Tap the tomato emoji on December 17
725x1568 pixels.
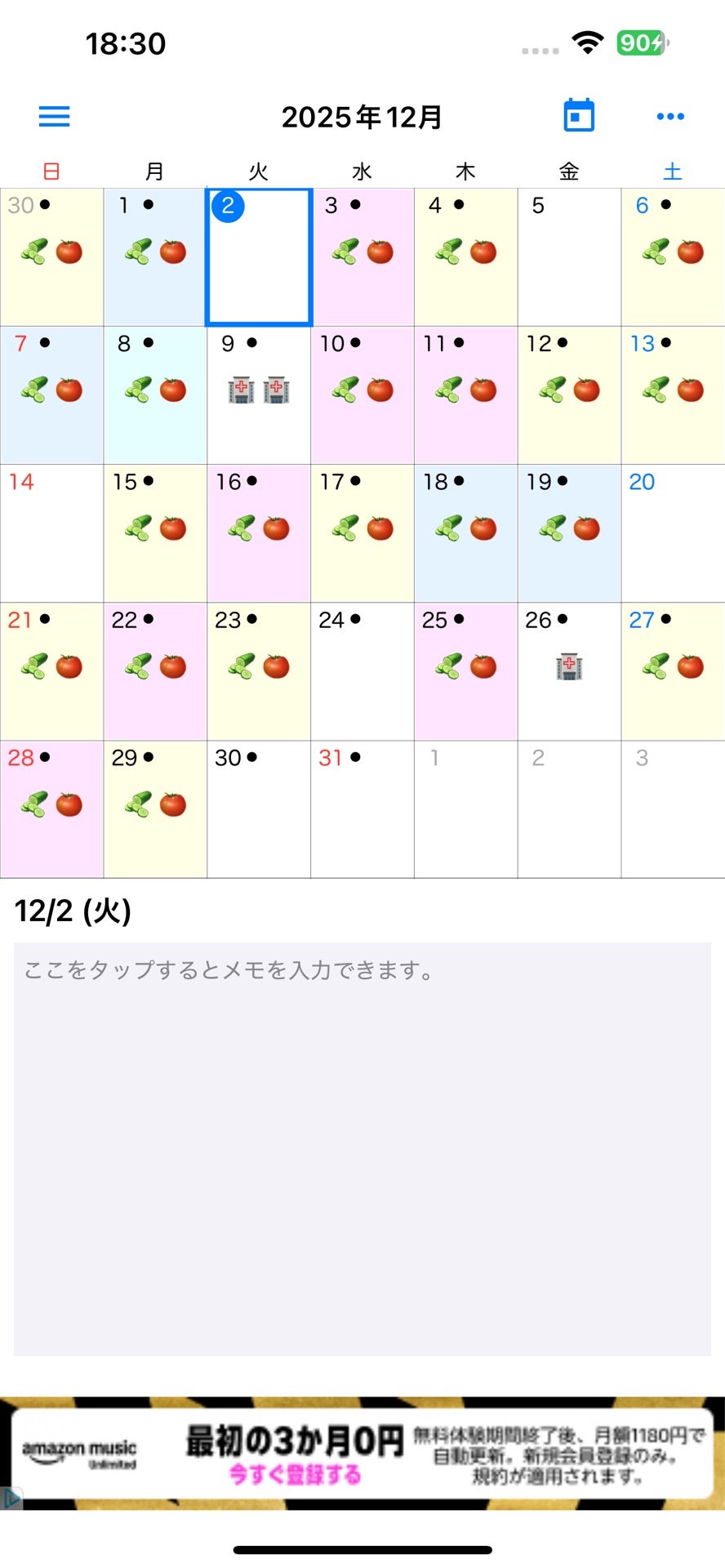pos(380,529)
